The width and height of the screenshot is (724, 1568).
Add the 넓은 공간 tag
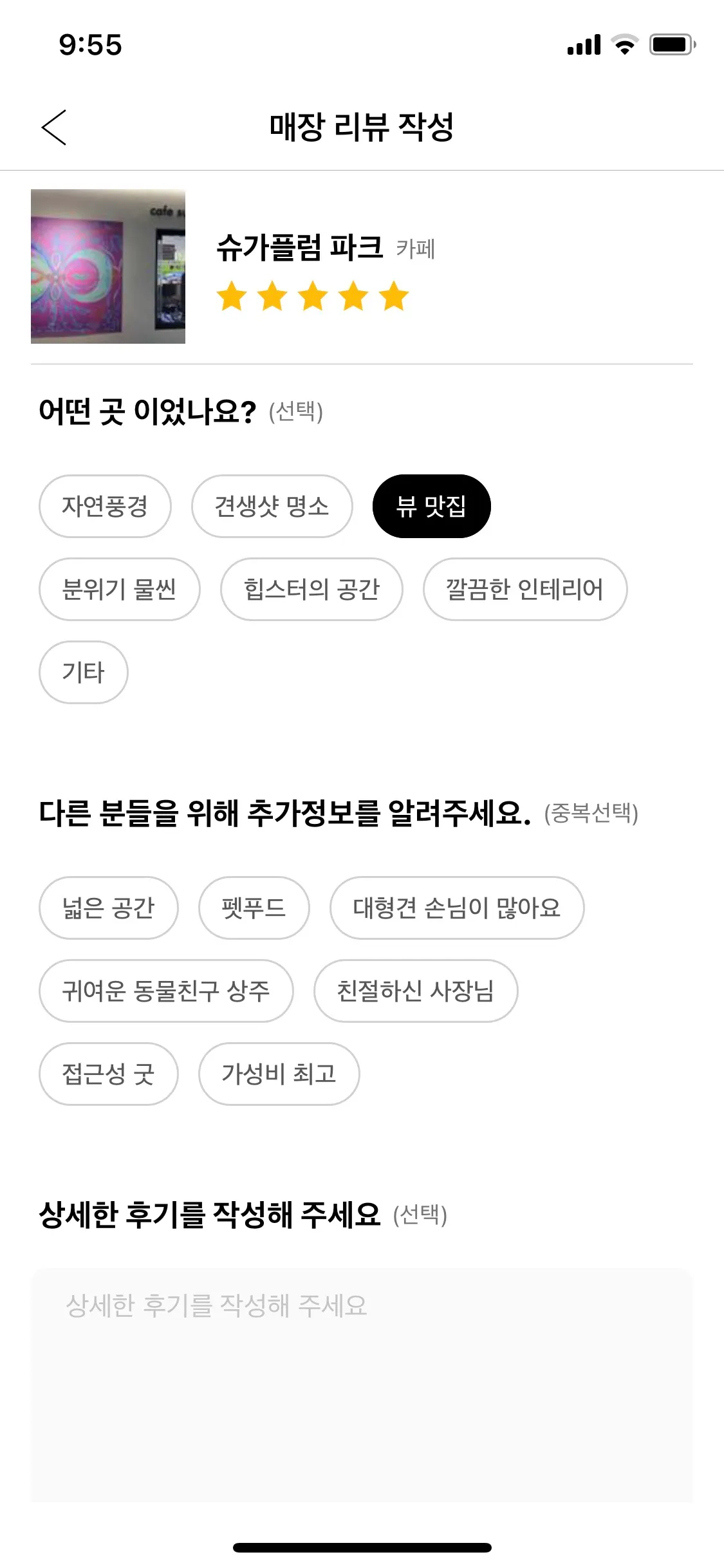coord(108,908)
